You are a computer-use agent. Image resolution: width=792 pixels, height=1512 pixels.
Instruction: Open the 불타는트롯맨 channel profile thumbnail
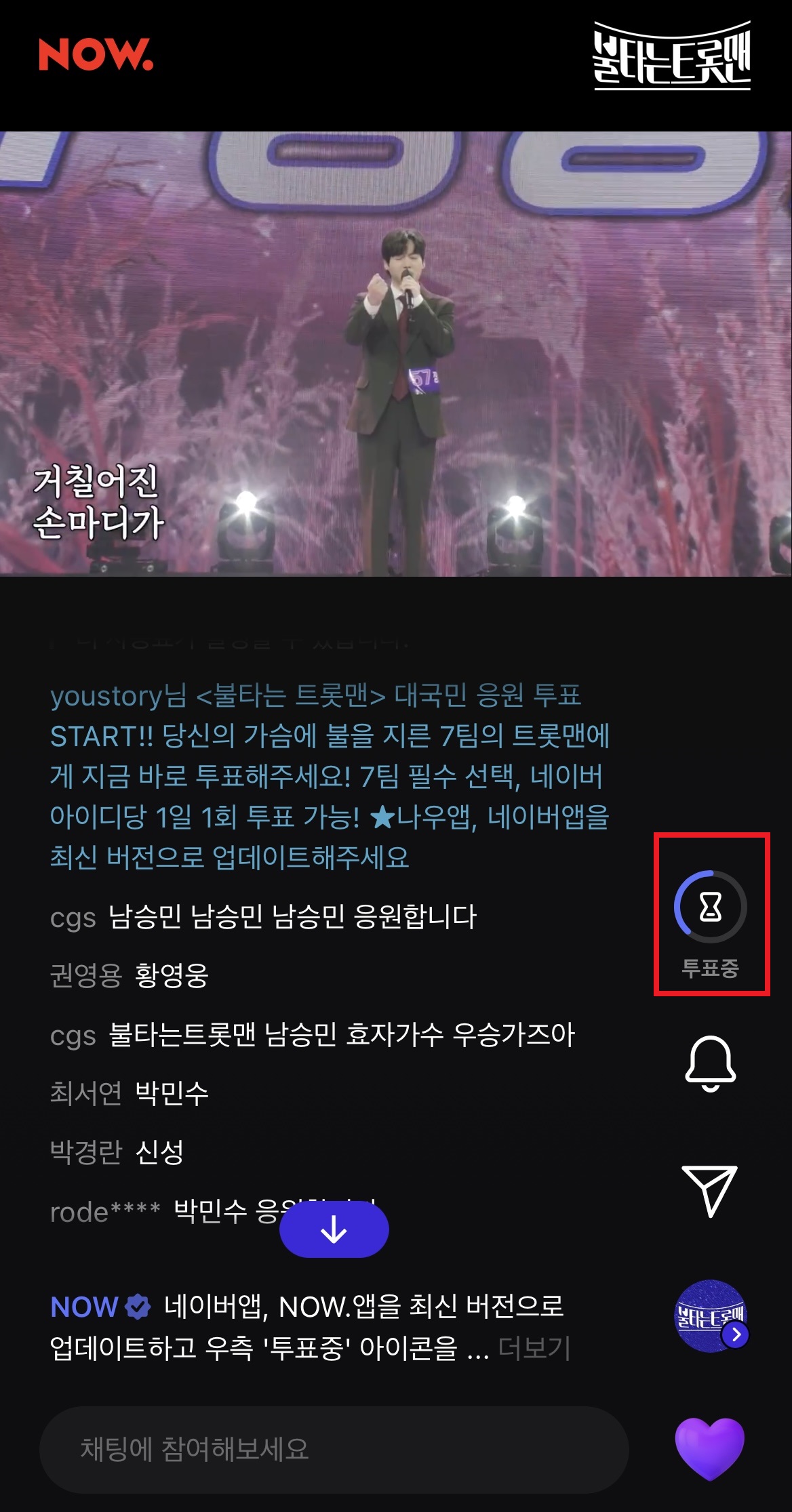(x=706, y=1318)
